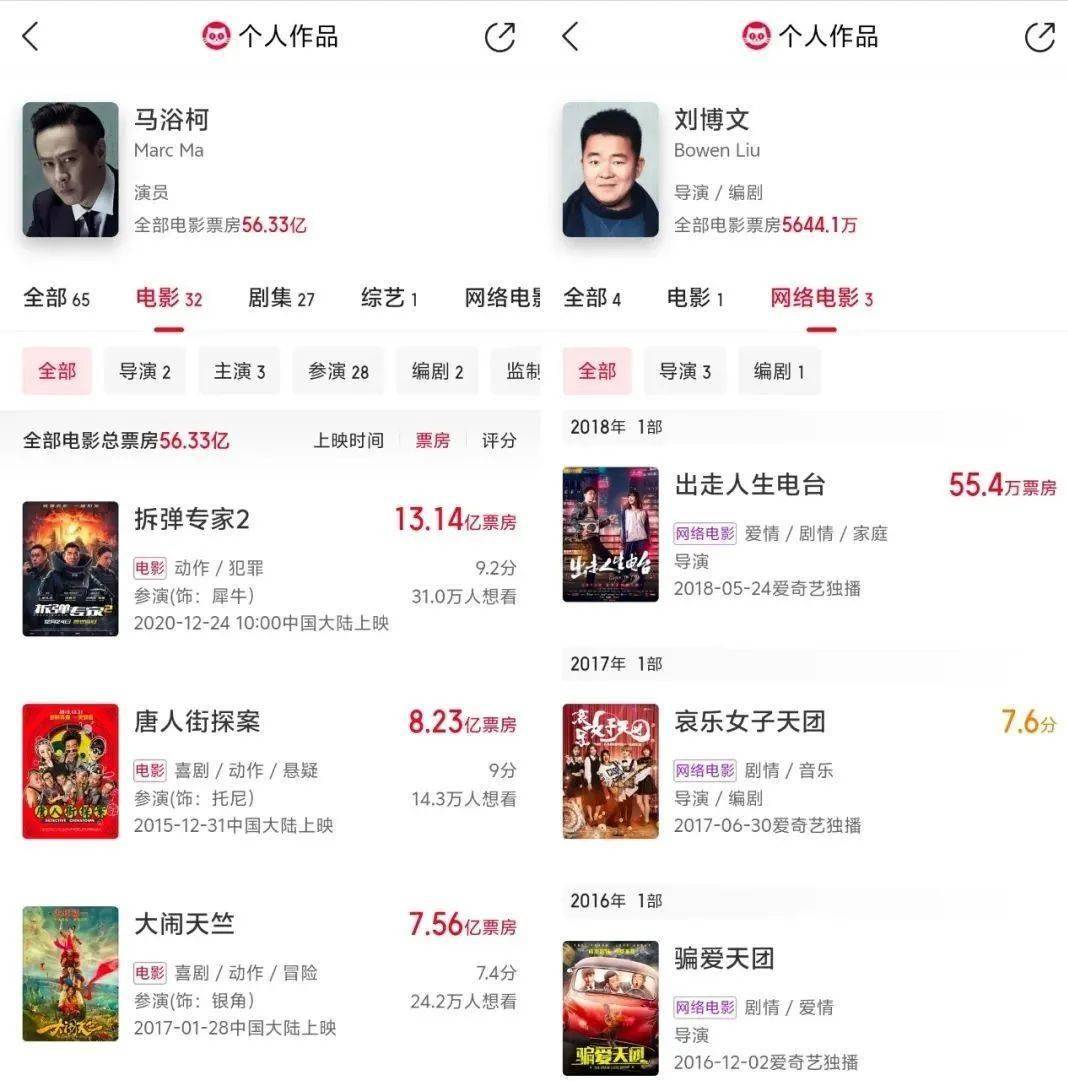Go back from Bowen Liu's works page
1068x1081 pixels.
pos(571,37)
